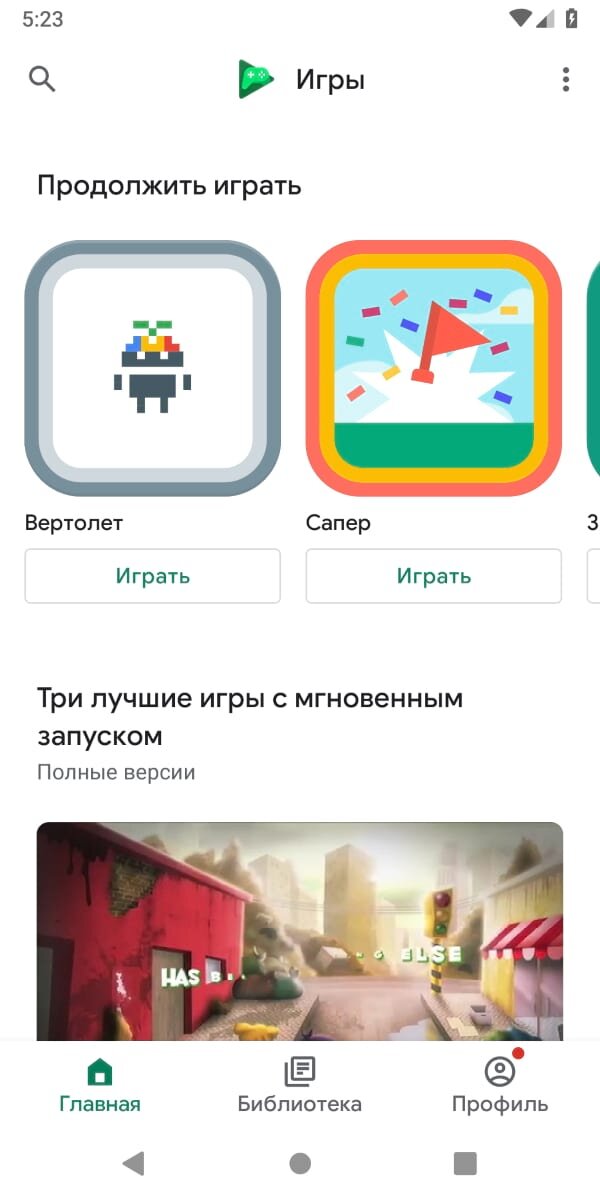Open the Вертолет game tile
Viewport: 600px width, 1200px height.
pos(152,368)
